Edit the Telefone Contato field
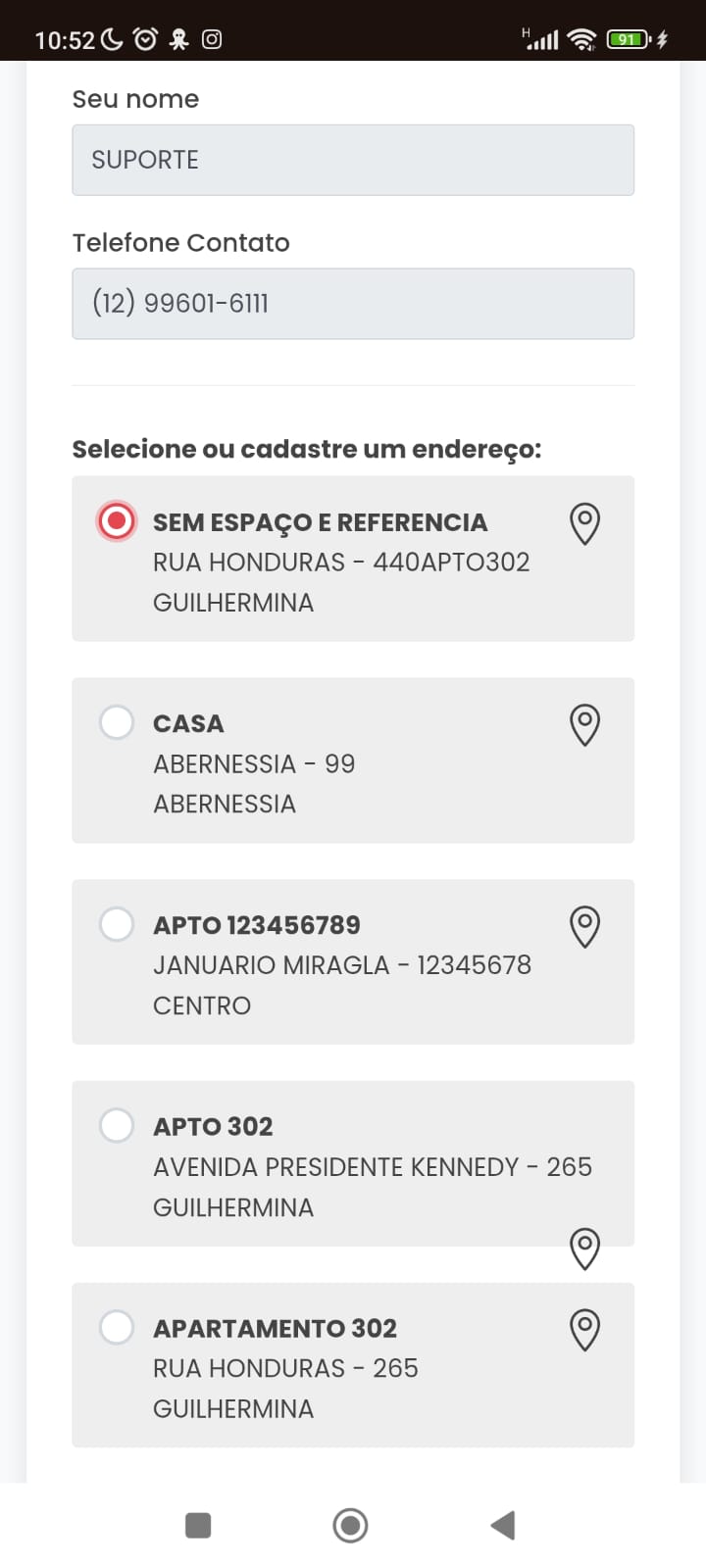706x1568 pixels. tap(353, 304)
